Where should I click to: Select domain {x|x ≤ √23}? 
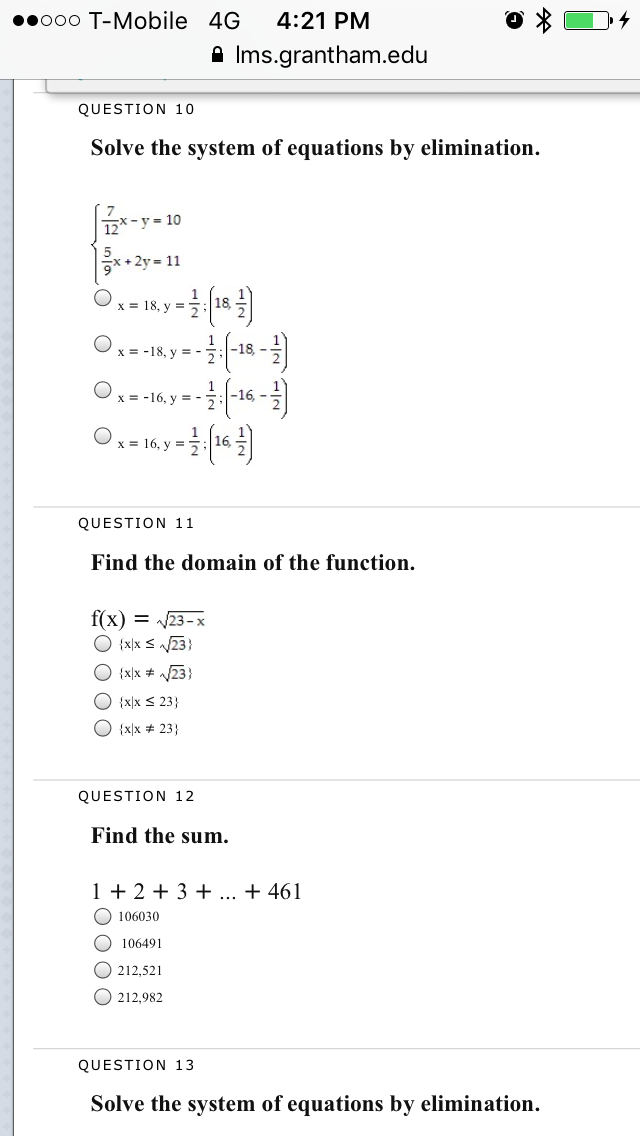pos(103,643)
